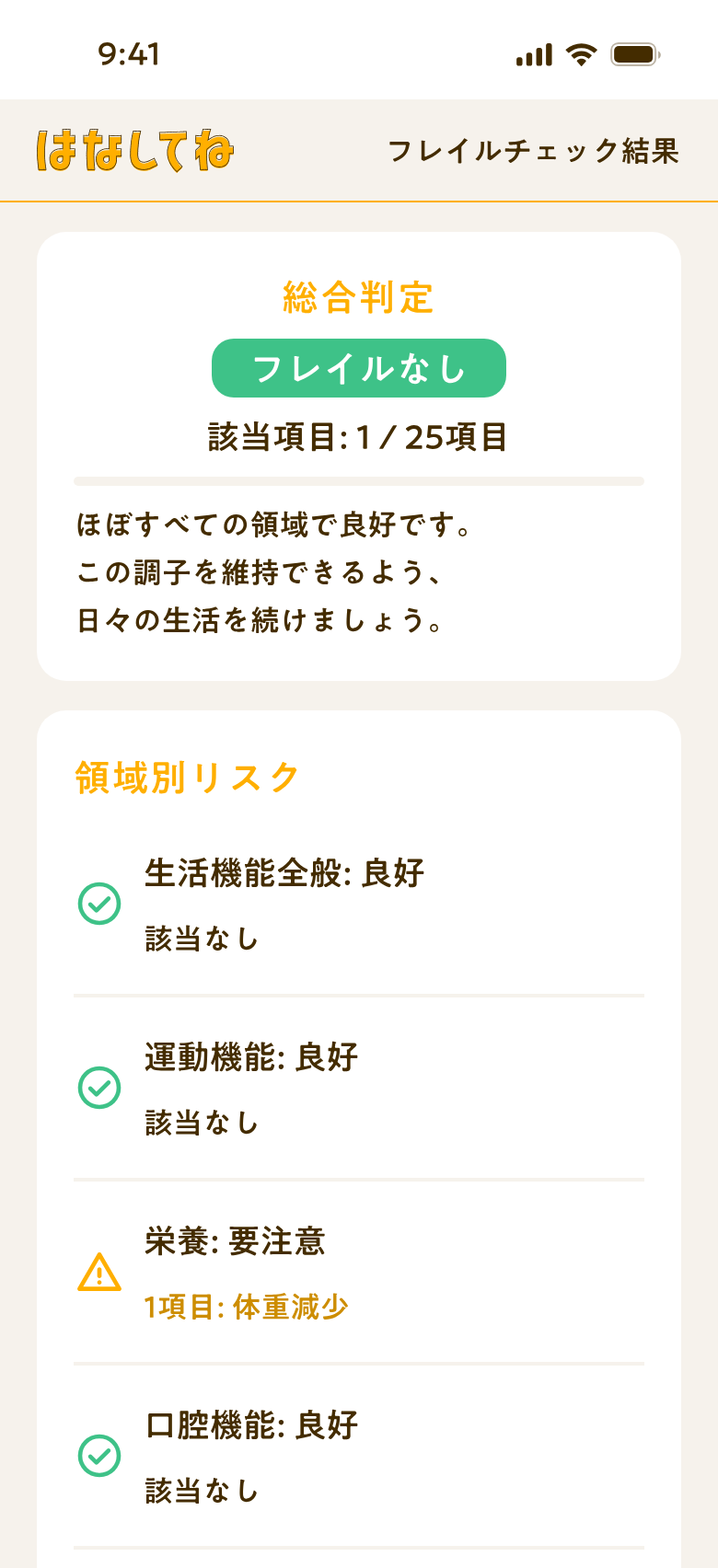Screen dimensions: 718x1568
Task: Open the フレイルチェック結果 header item
Action: tap(536, 152)
